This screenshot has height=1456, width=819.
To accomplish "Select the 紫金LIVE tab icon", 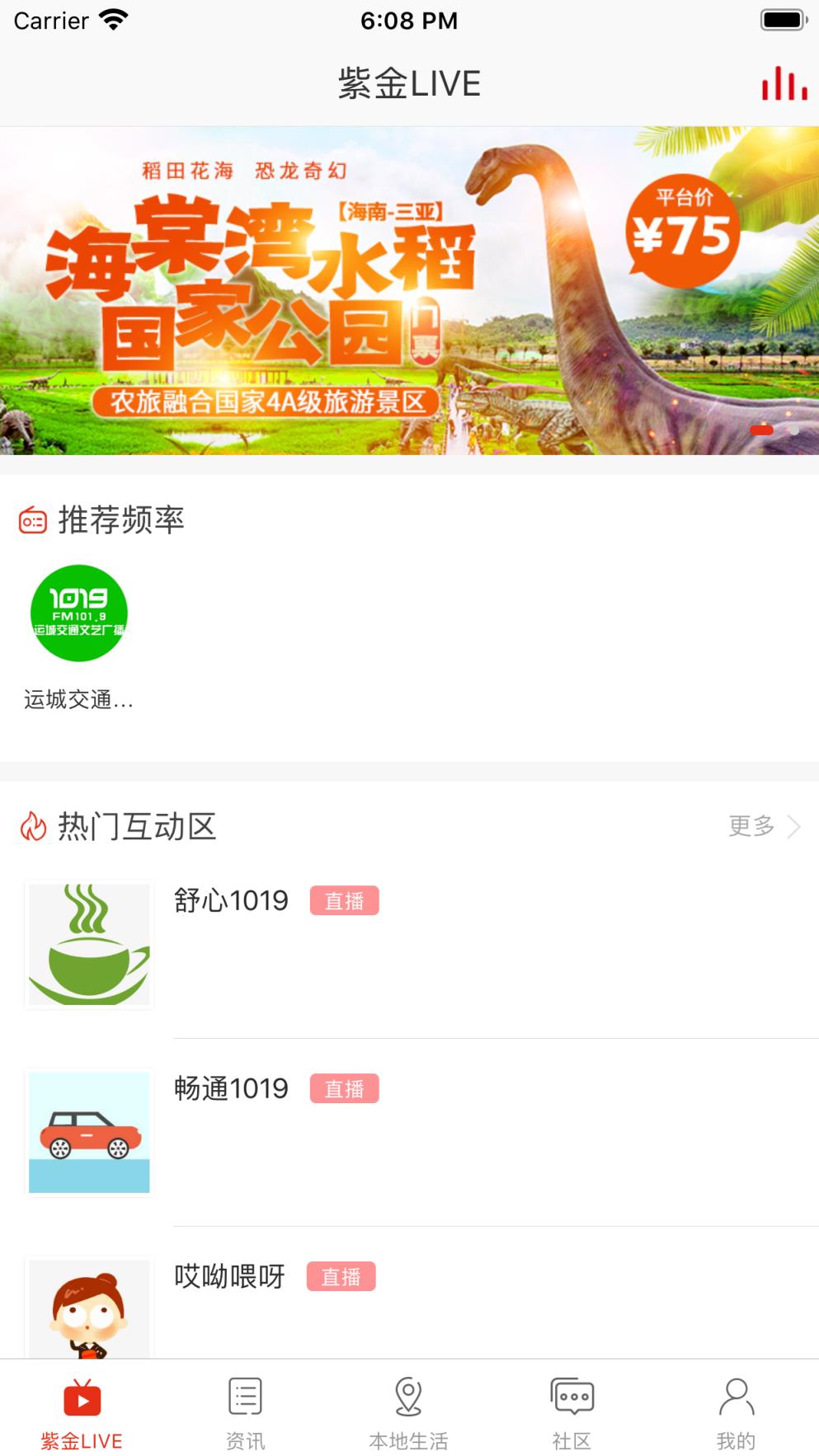I will 82,1393.
